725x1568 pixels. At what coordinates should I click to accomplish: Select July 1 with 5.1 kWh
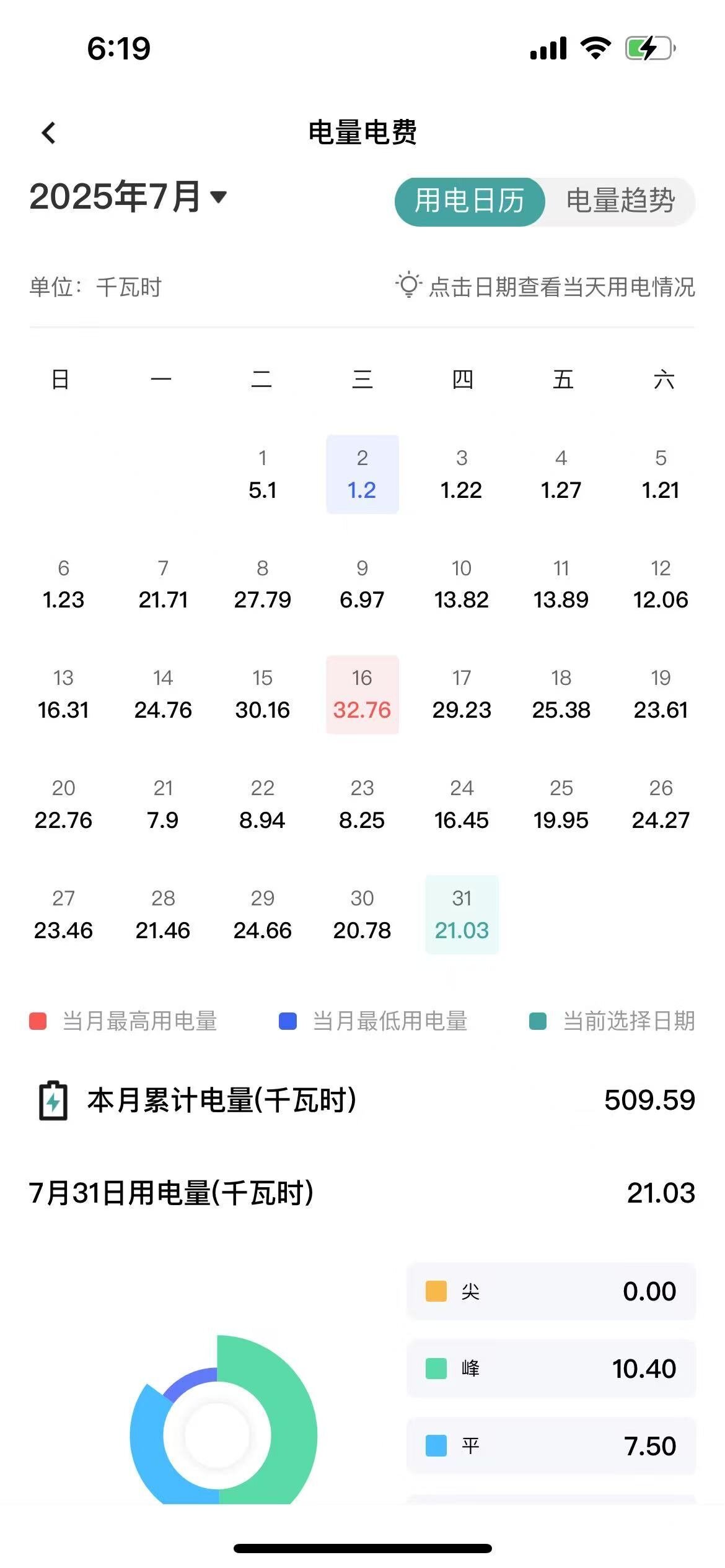262,475
